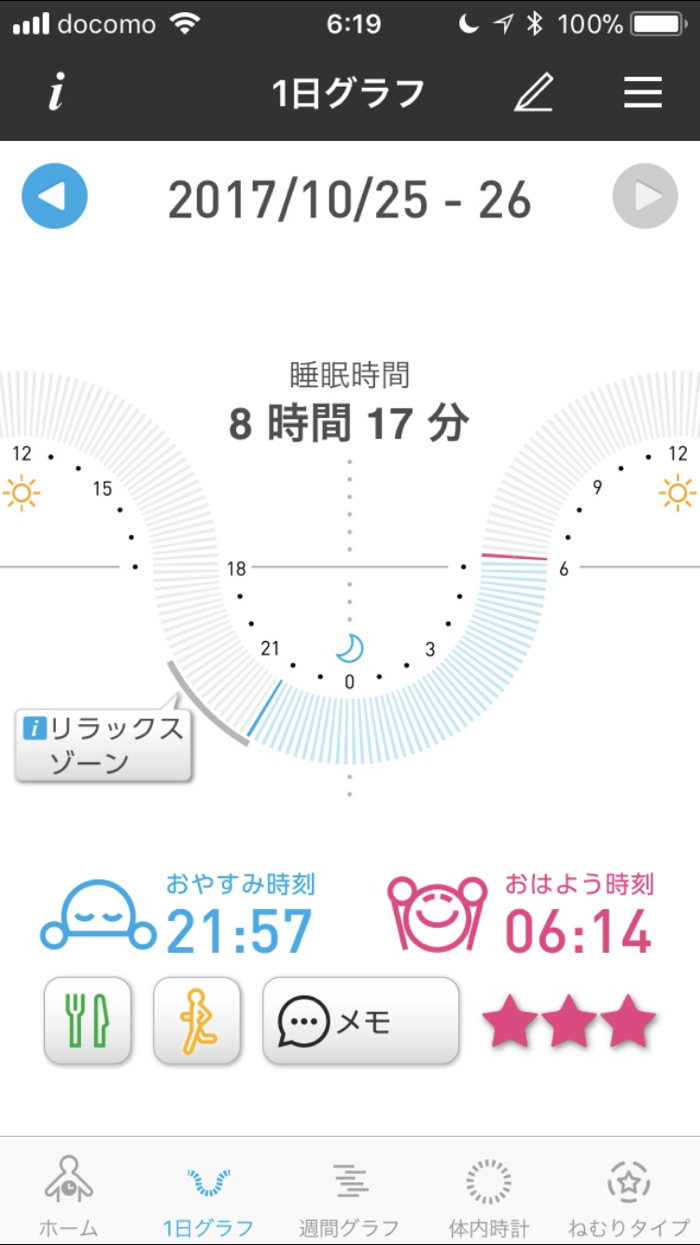
Task: Tap the pencil edit icon
Action: click(x=534, y=93)
